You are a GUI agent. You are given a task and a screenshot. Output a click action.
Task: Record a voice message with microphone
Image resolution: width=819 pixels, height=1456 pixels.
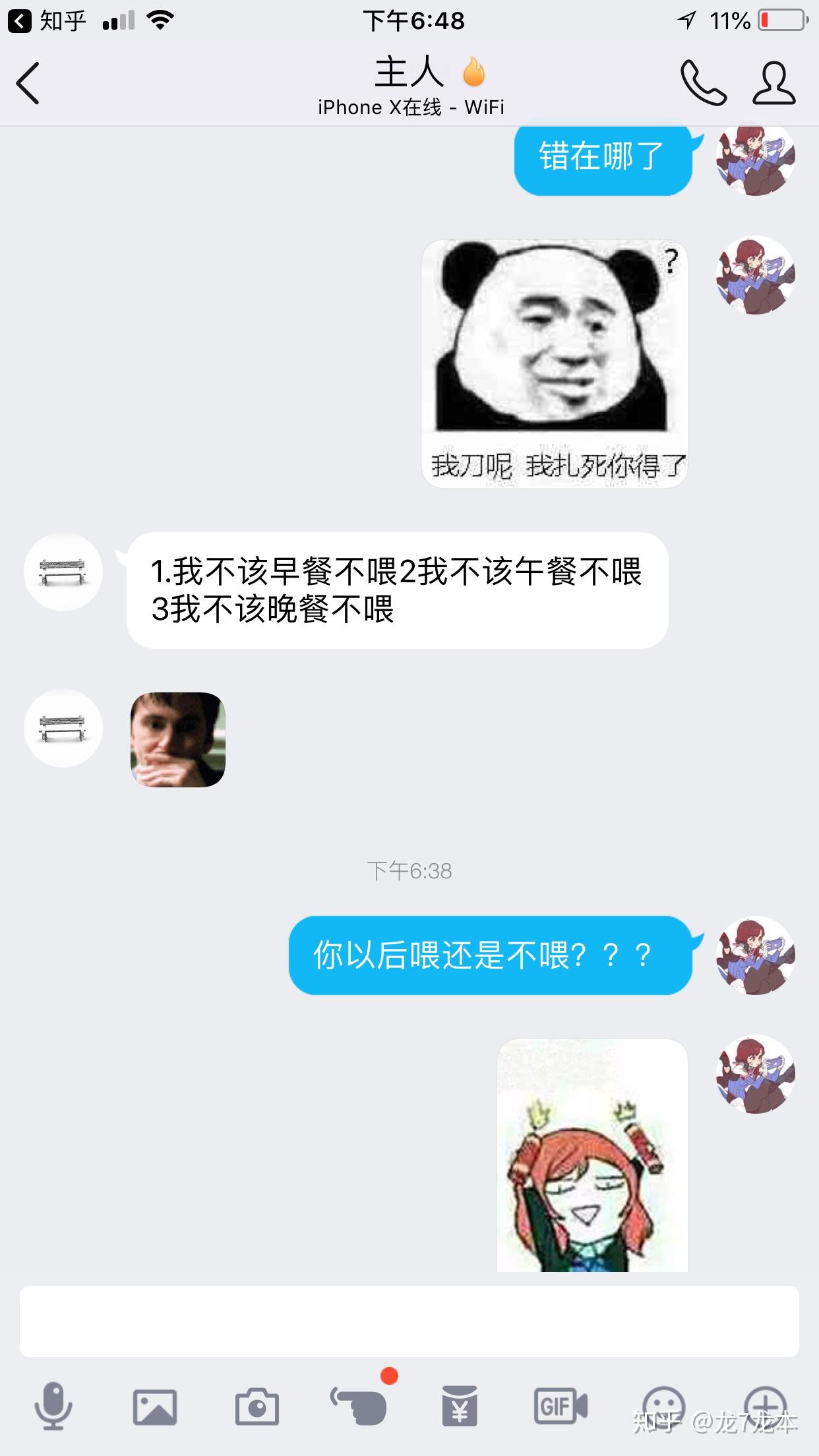click(53, 1406)
